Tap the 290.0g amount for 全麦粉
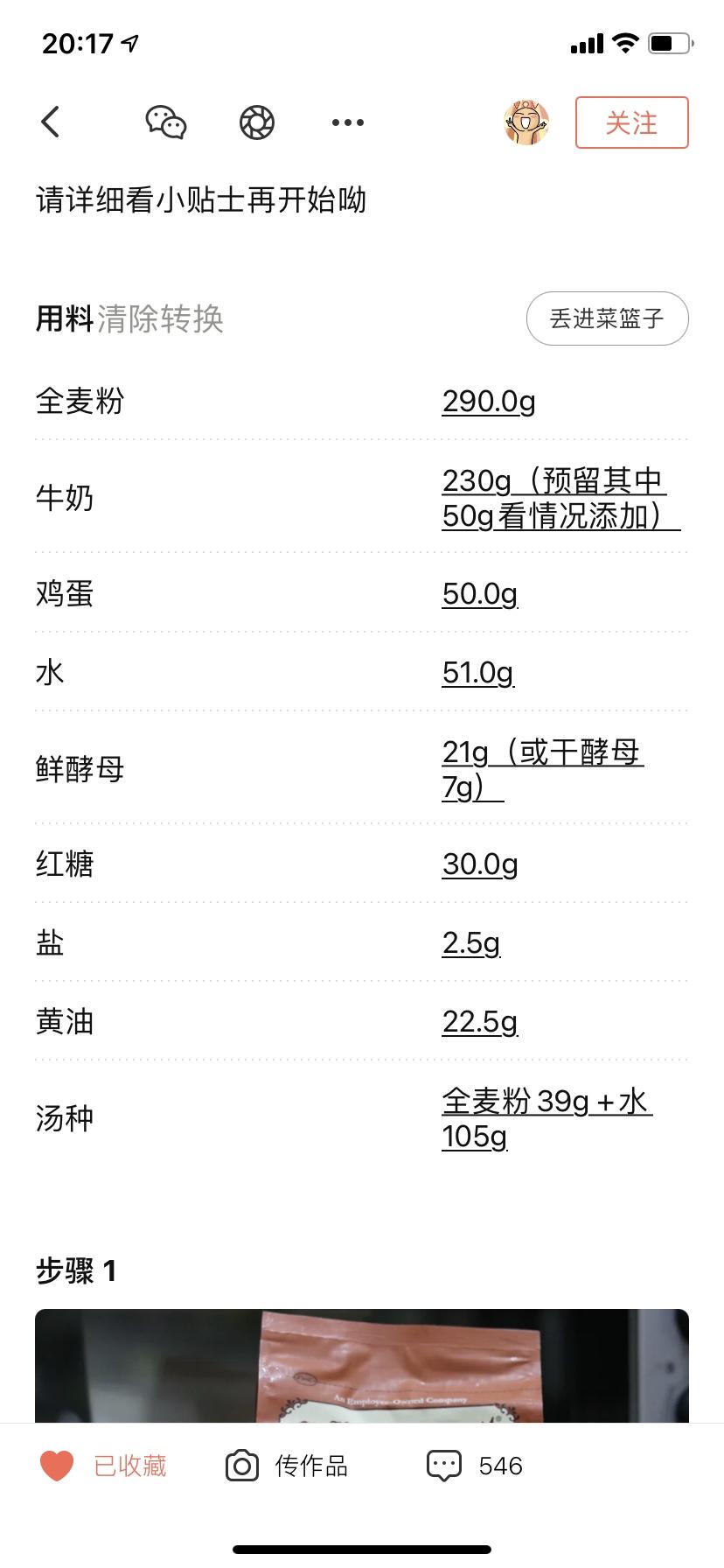This screenshot has height=1568, width=724. 489,402
